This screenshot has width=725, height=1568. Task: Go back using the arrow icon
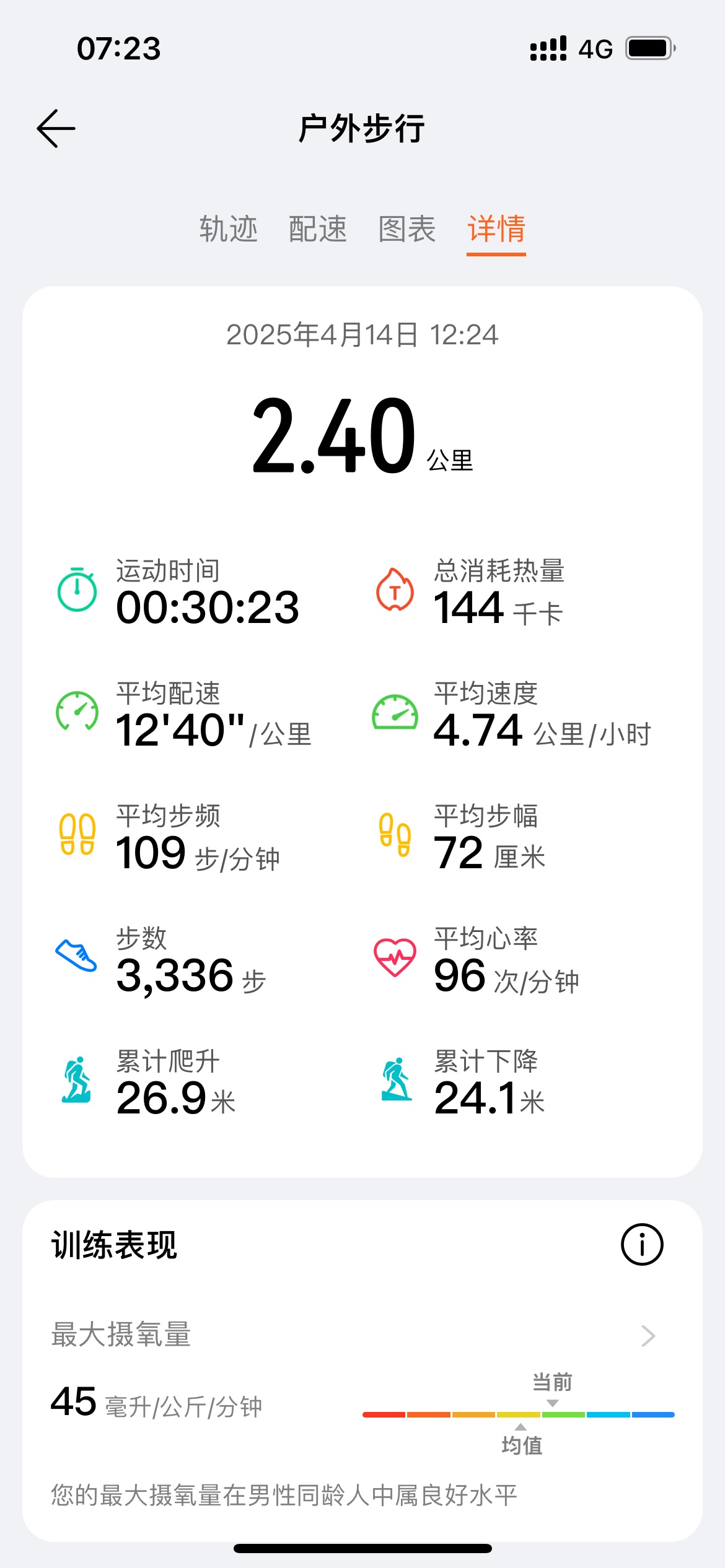point(56,129)
